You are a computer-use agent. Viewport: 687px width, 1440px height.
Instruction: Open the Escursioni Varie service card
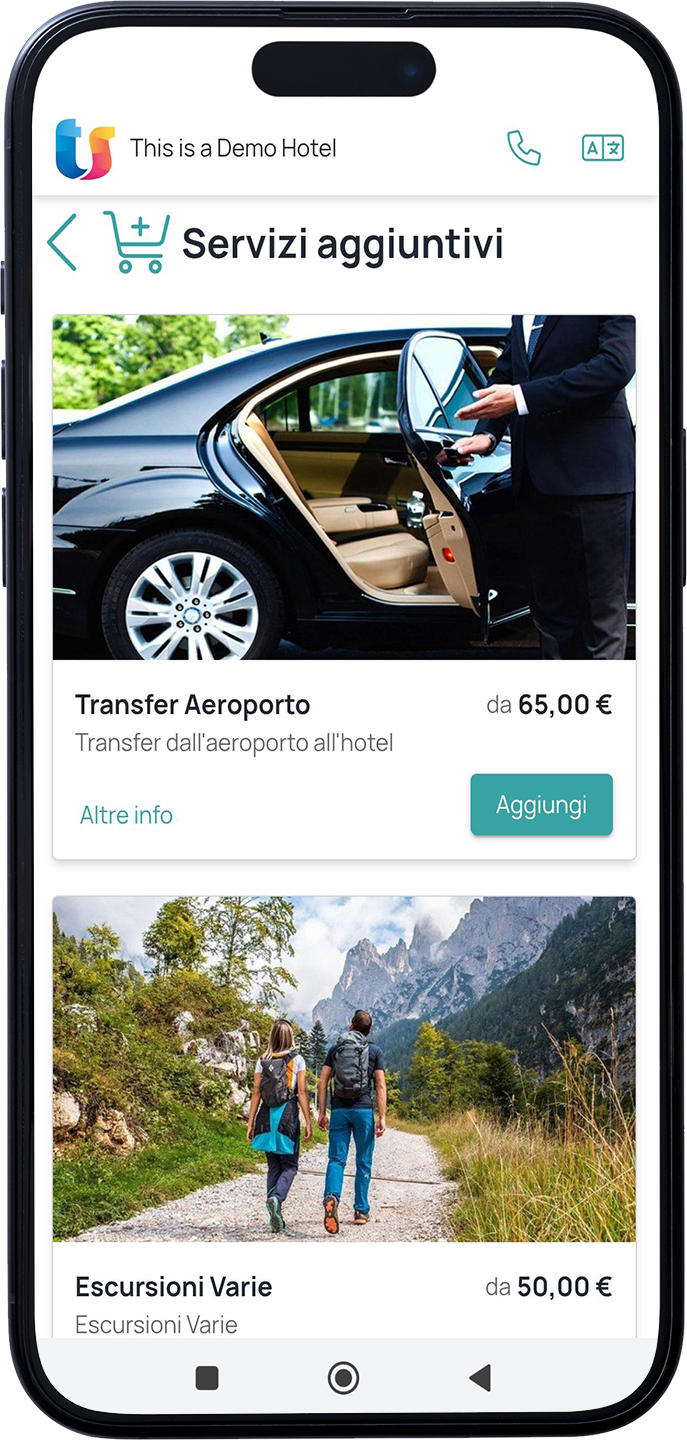[x=344, y=1117]
